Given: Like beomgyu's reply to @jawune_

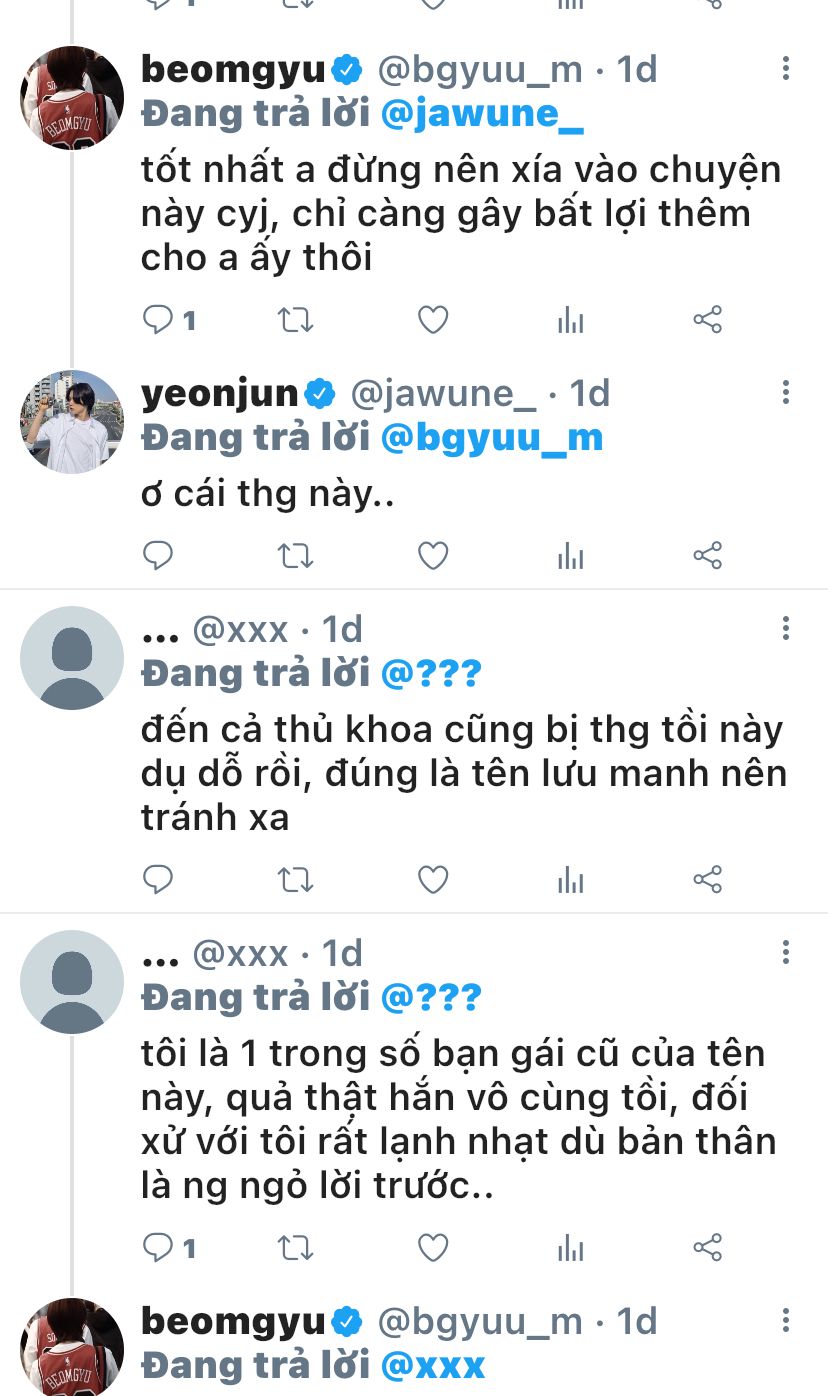Looking at the screenshot, I should point(432,320).
